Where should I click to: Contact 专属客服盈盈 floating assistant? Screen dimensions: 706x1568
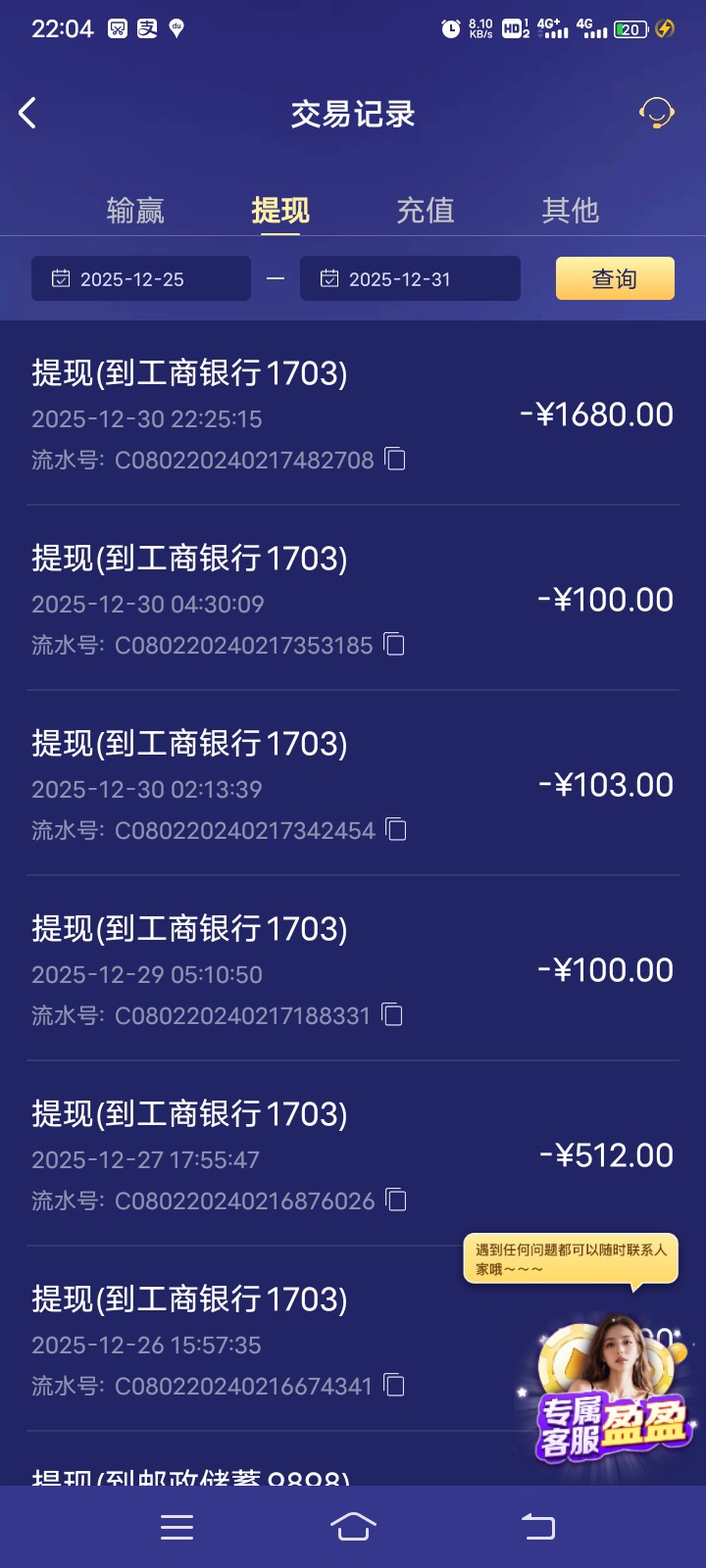[613, 1392]
